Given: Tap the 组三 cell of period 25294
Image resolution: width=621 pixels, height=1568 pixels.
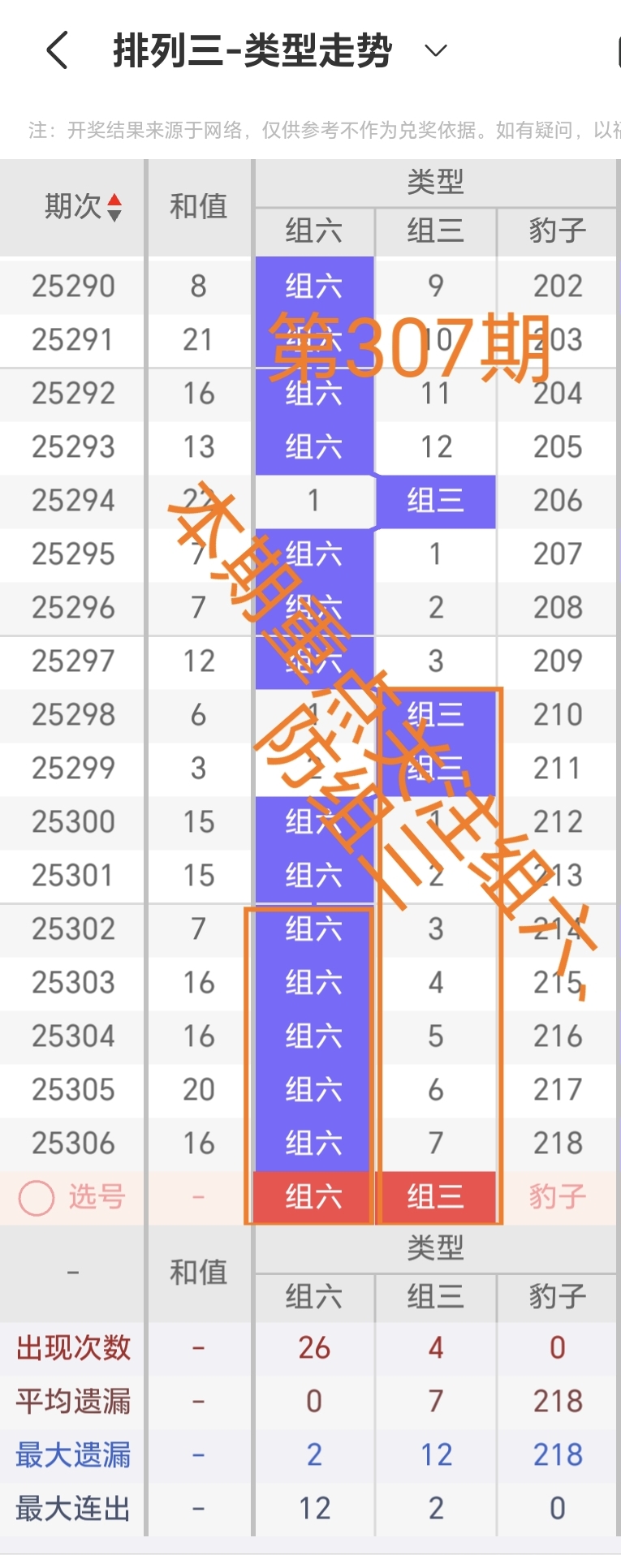Looking at the screenshot, I should point(436,501).
